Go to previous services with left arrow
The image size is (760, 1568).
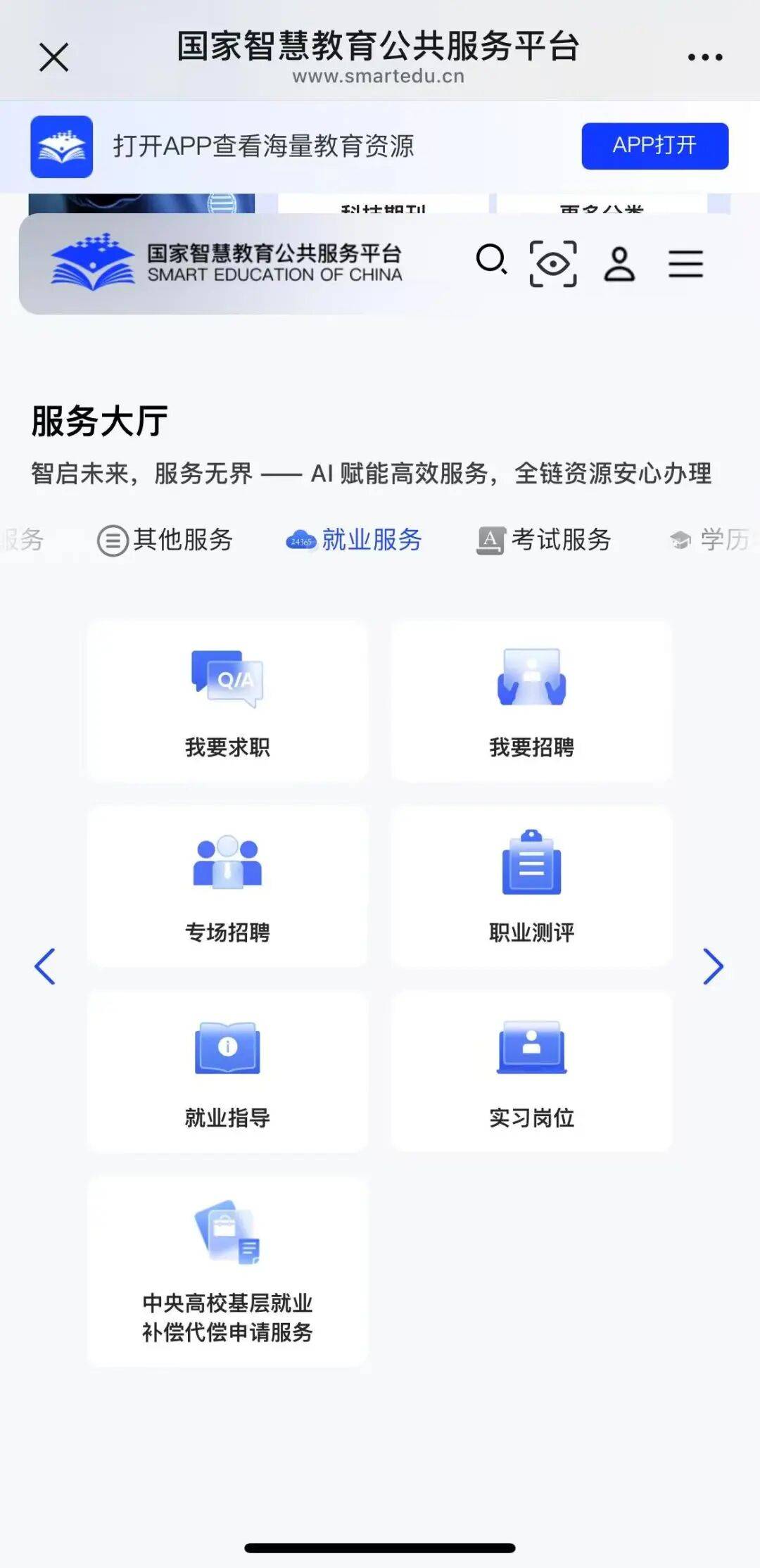coord(45,966)
